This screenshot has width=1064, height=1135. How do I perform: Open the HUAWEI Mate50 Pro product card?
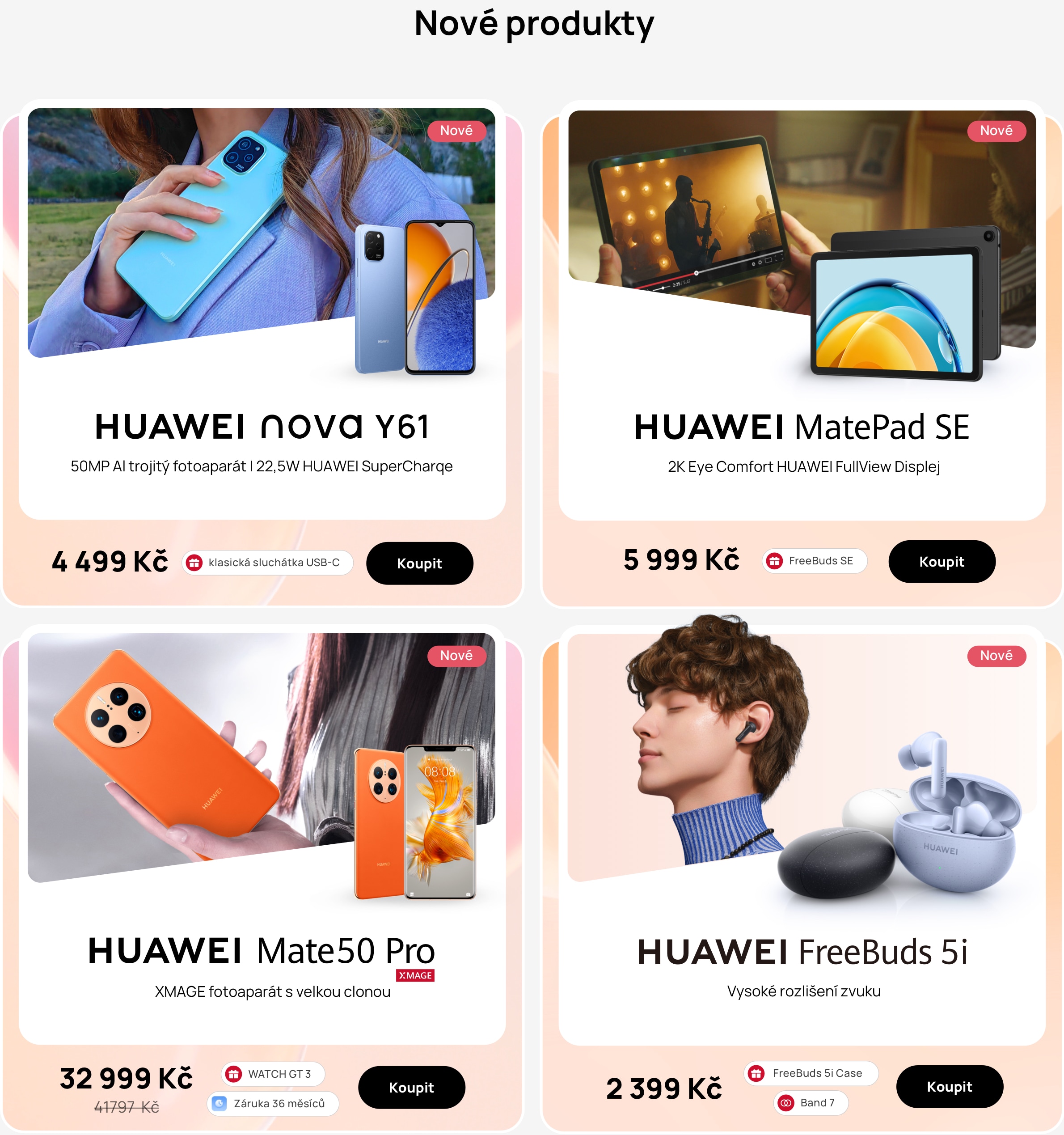coord(262,951)
